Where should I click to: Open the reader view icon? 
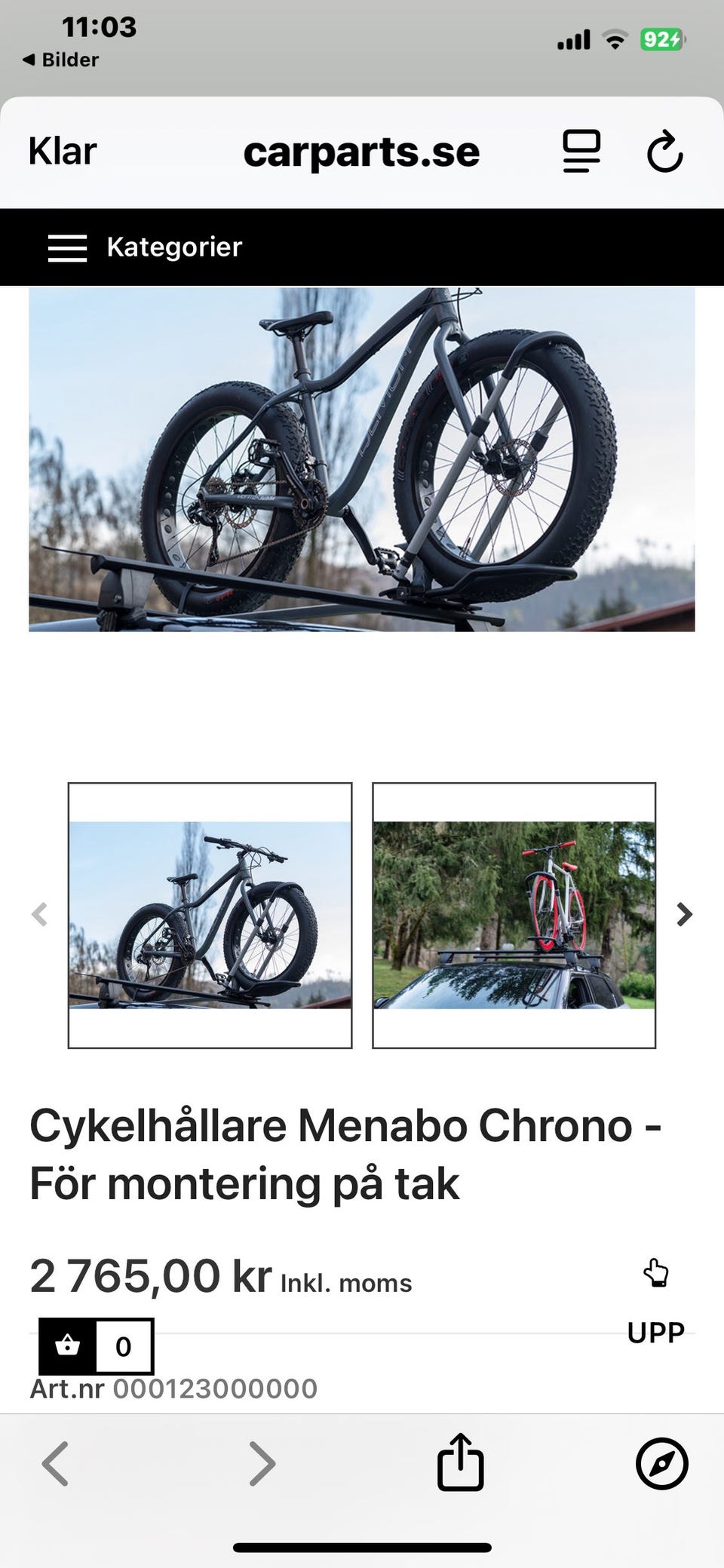coord(581,152)
